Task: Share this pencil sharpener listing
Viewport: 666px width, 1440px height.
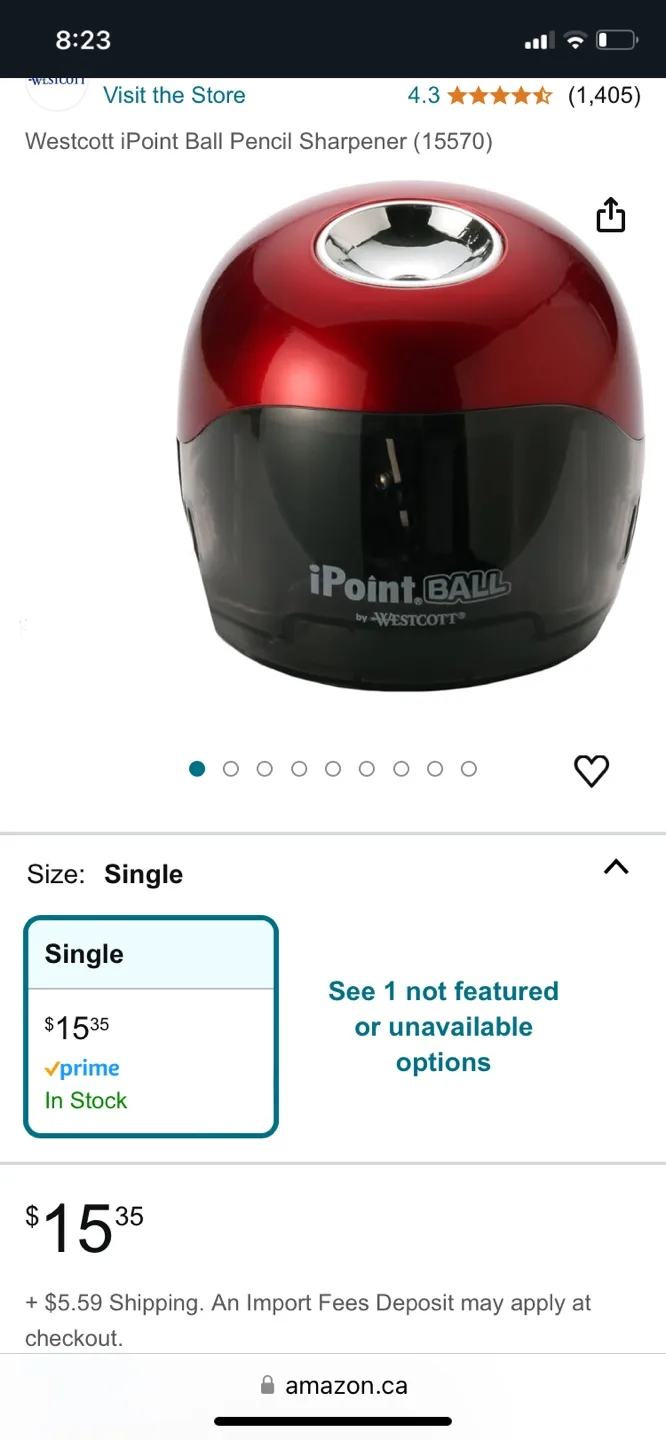Action: pyautogui.click(x=610, y=215)
